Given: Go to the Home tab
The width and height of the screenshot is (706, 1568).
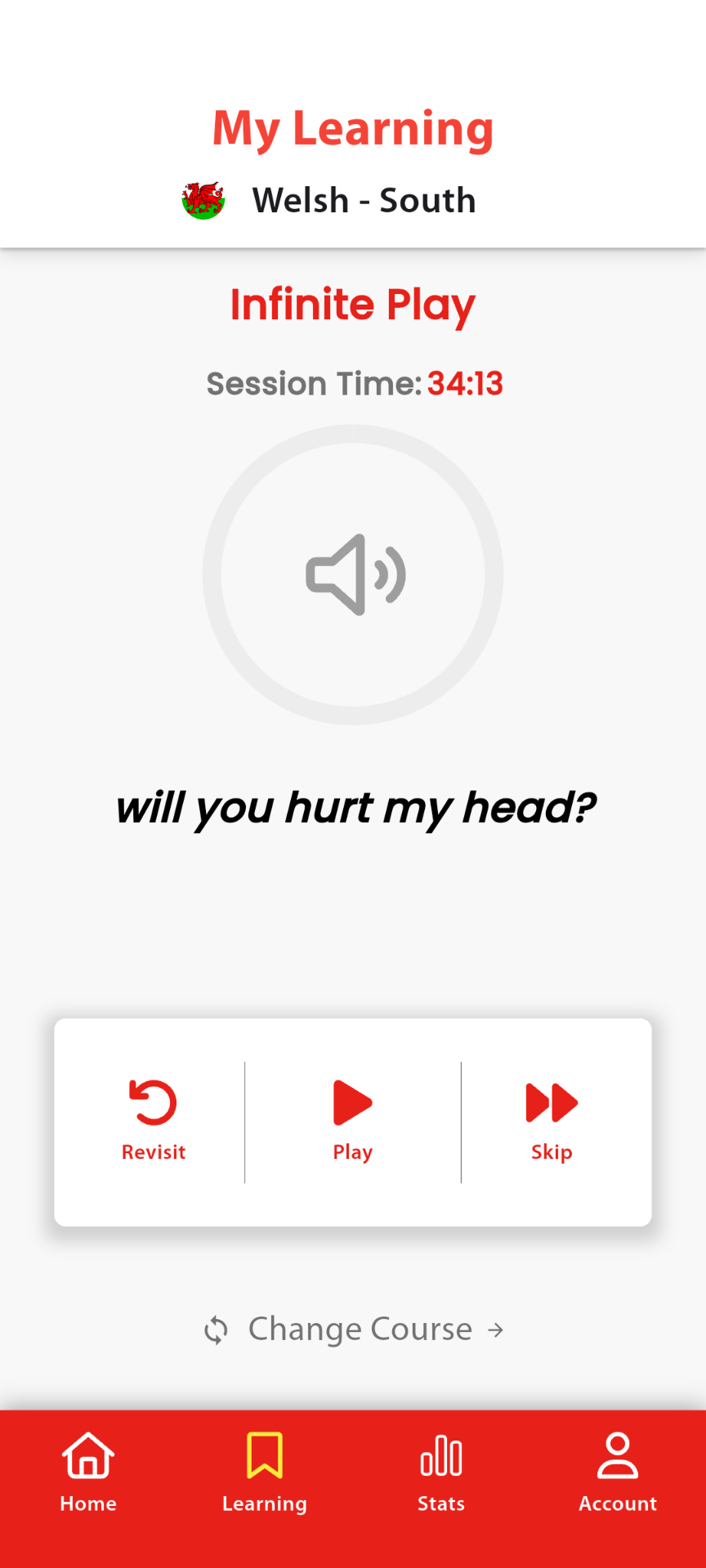Looking at the screenshot, I should pyautogui.click(x=88, y=1472).
